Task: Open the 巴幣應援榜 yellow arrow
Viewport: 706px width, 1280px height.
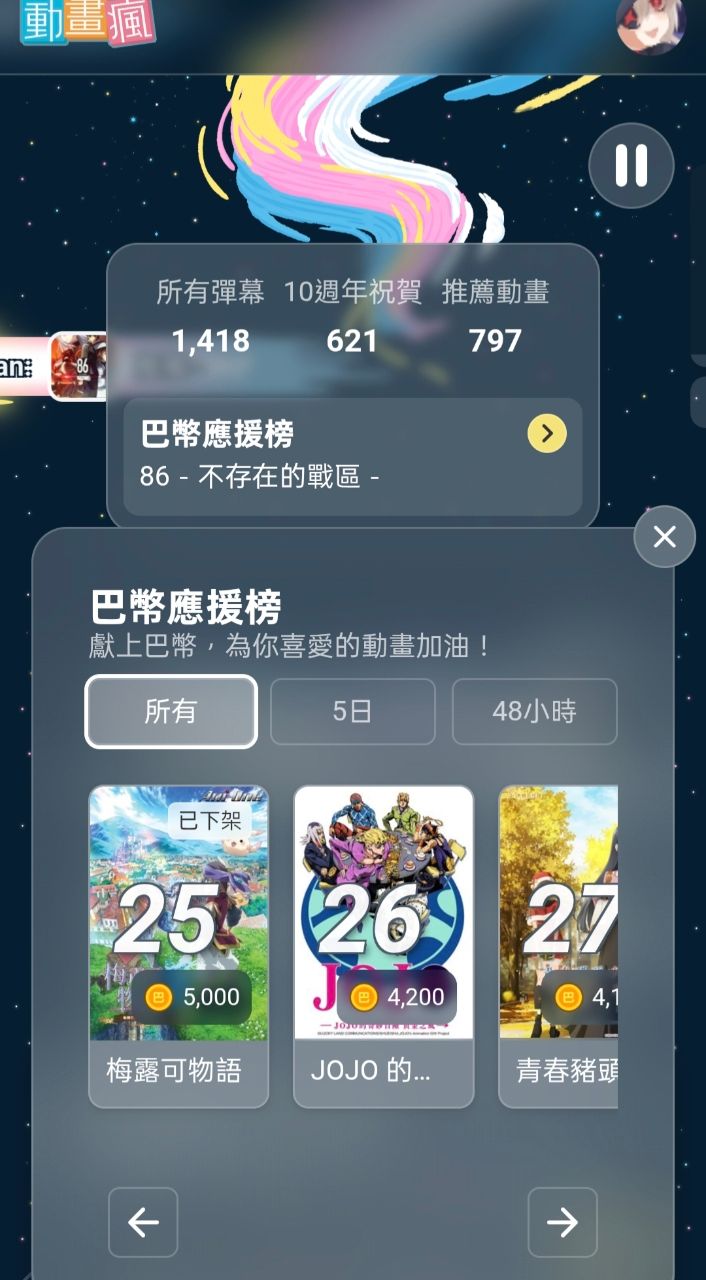Action: (546, 433)
